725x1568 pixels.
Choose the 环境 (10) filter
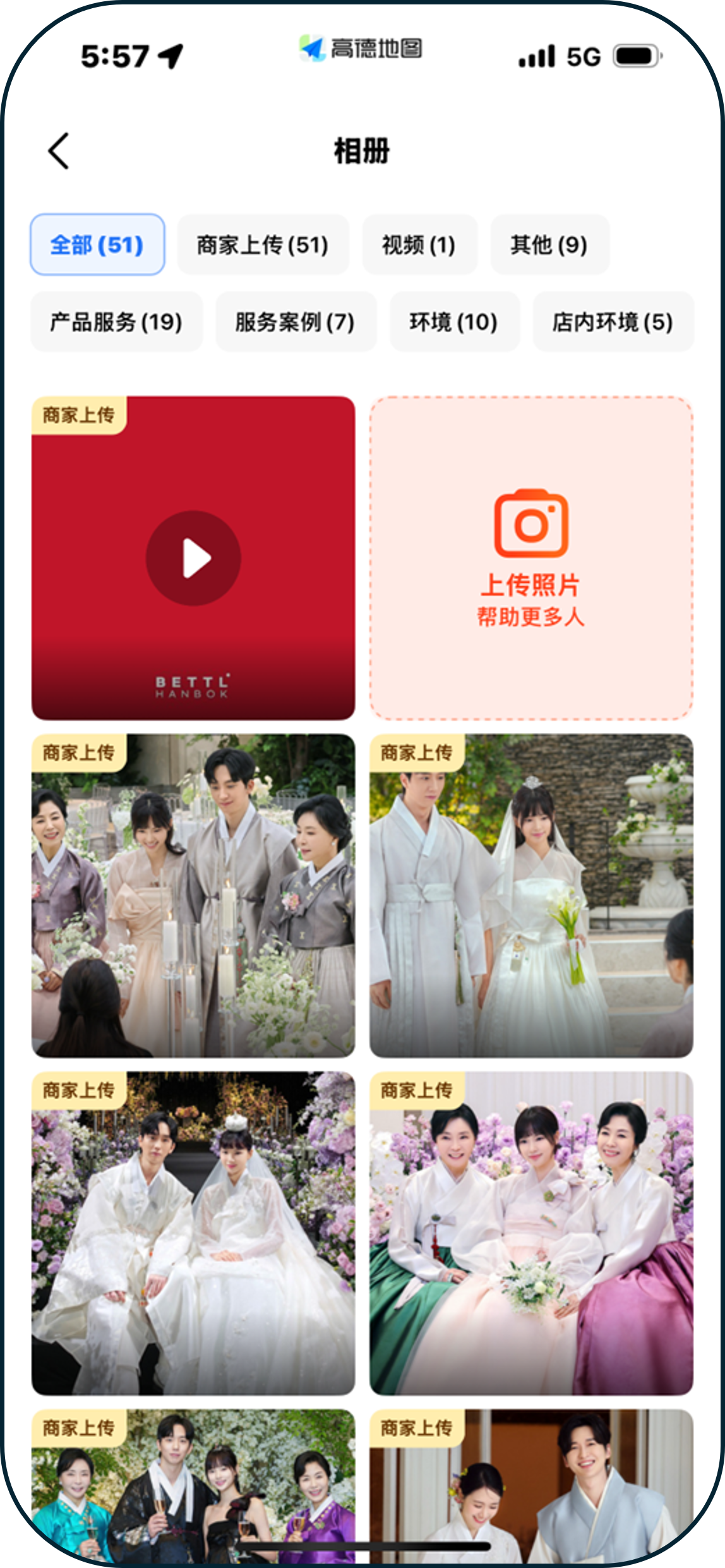[x=454, y=322]
